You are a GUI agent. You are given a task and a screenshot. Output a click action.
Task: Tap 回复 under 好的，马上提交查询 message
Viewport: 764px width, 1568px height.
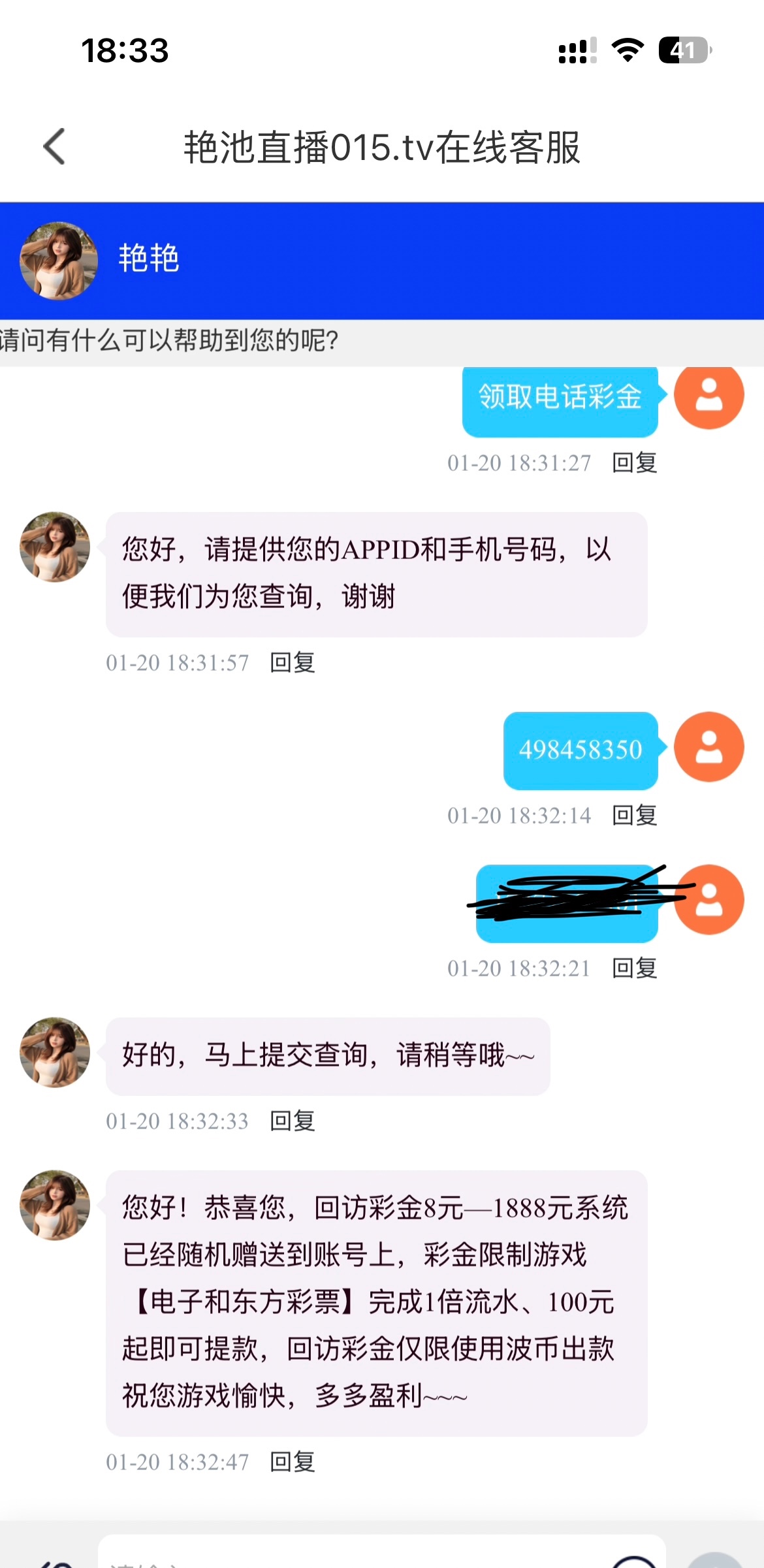pos(293,1121)
